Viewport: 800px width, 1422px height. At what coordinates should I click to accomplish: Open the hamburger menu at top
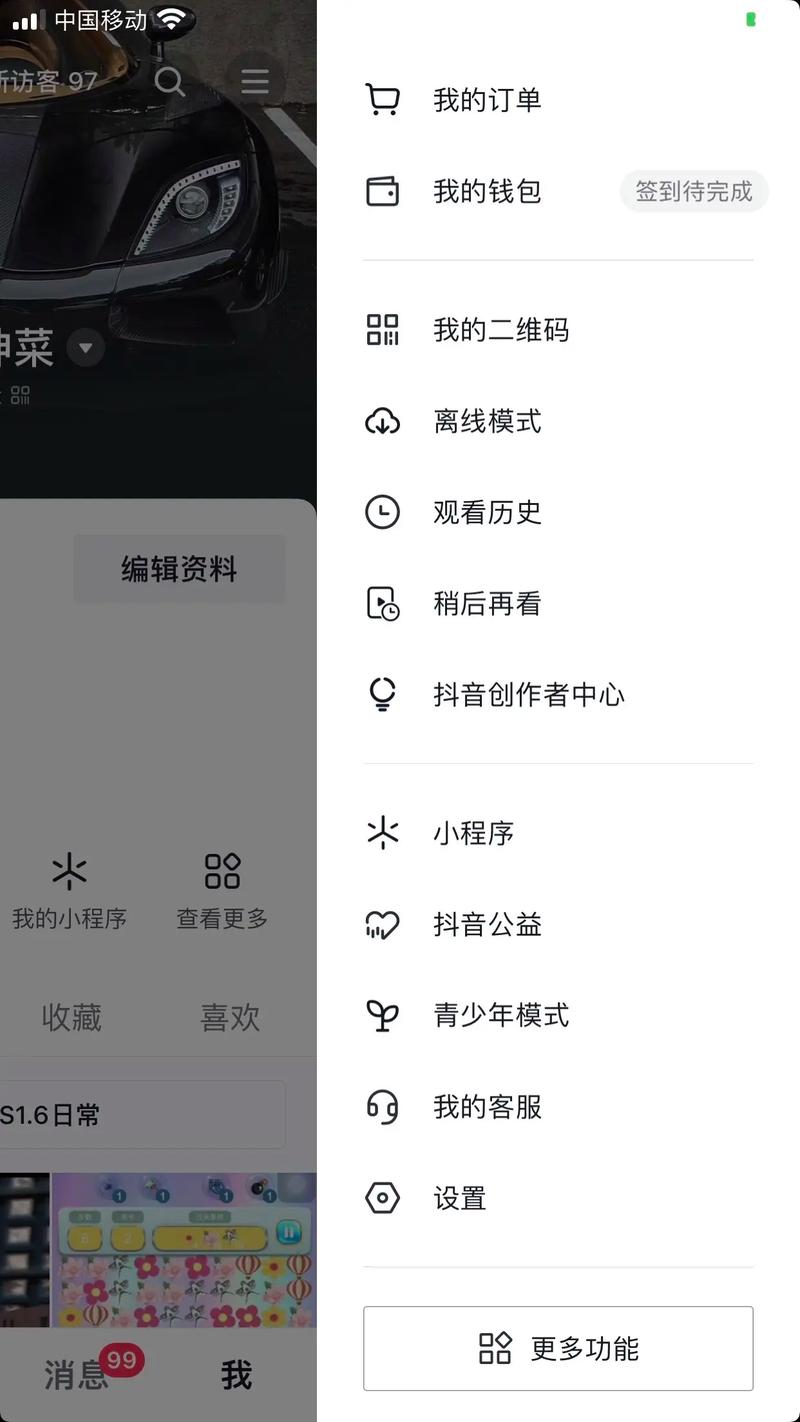click(255, 82)
